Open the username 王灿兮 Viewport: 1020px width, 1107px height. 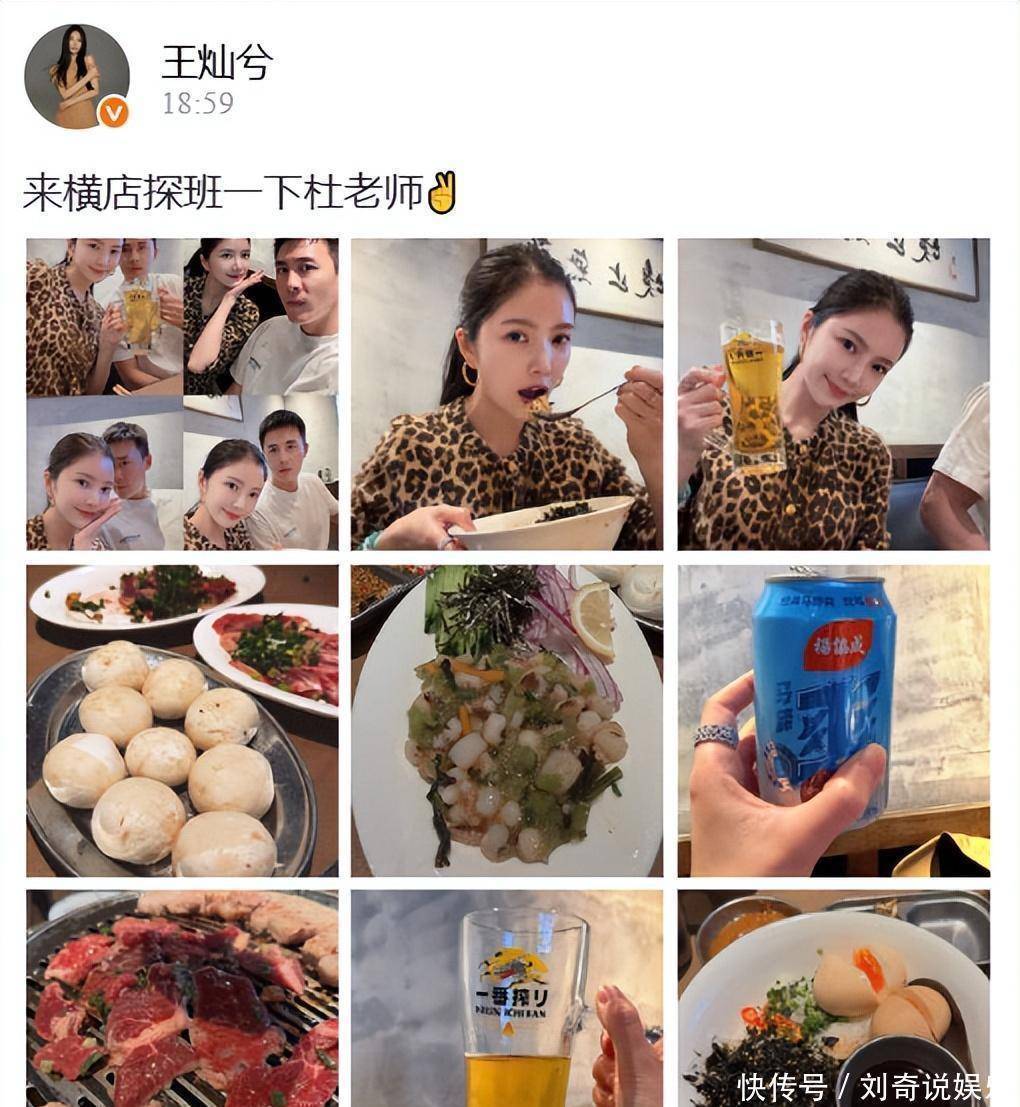coord(217,62)
